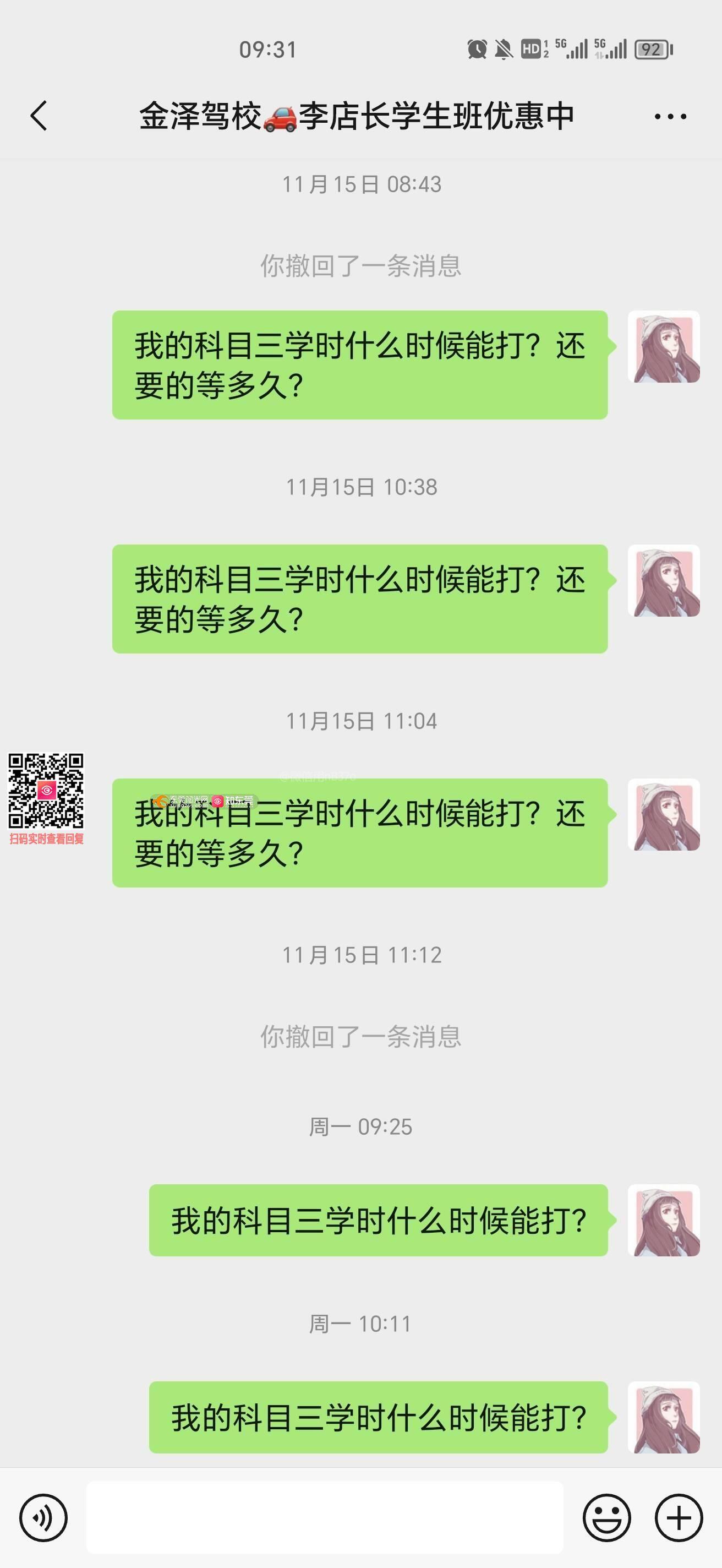Open the chat info overflow menu
The width and height of the screenshot is (722, 1568).
pos(670,116)
